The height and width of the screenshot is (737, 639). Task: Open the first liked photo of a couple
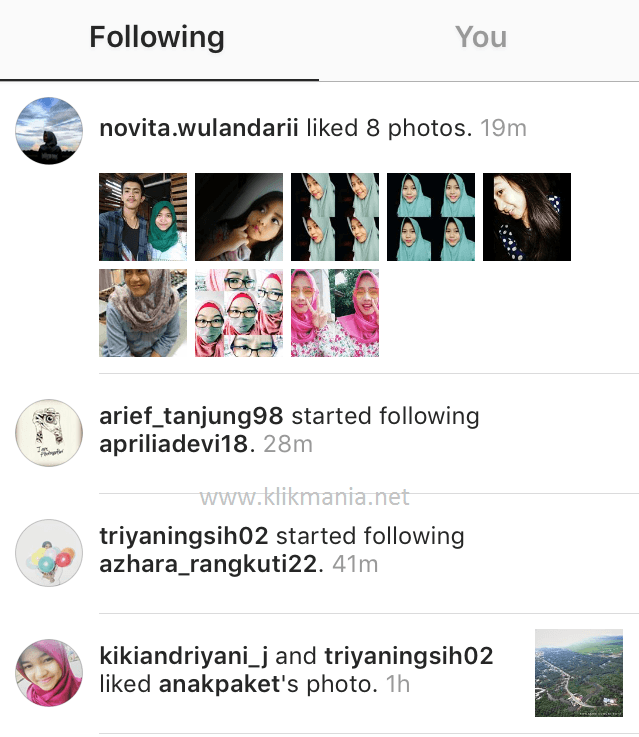(143, 217)
